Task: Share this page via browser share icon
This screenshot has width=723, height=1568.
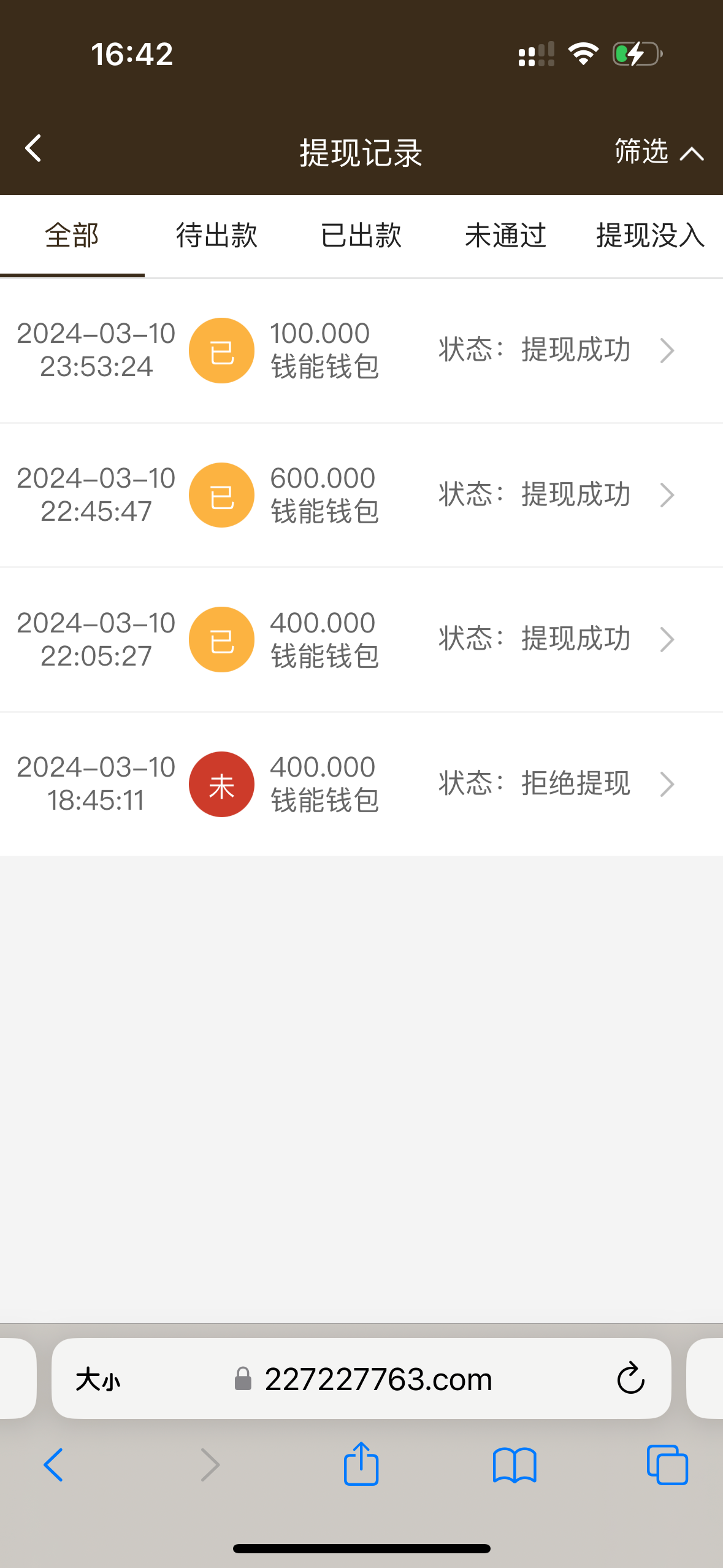Action: (x=361, y=1464)
